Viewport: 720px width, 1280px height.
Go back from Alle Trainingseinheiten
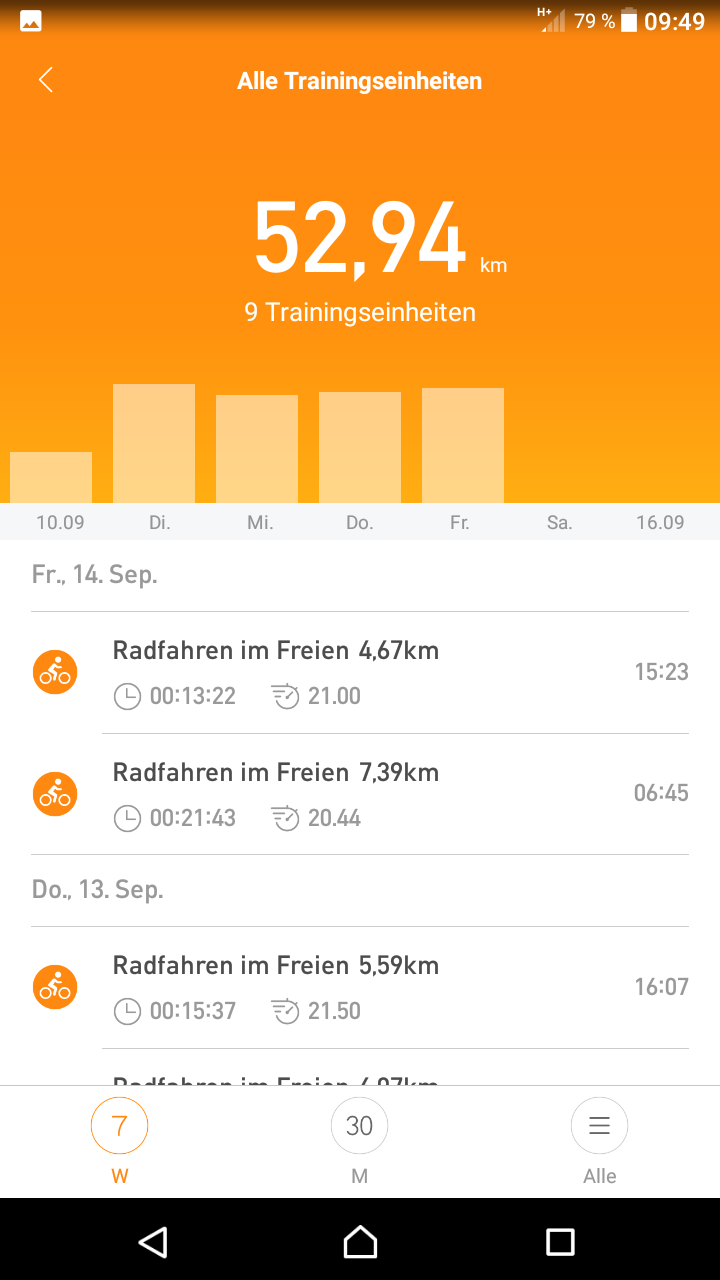click(46, 81)
